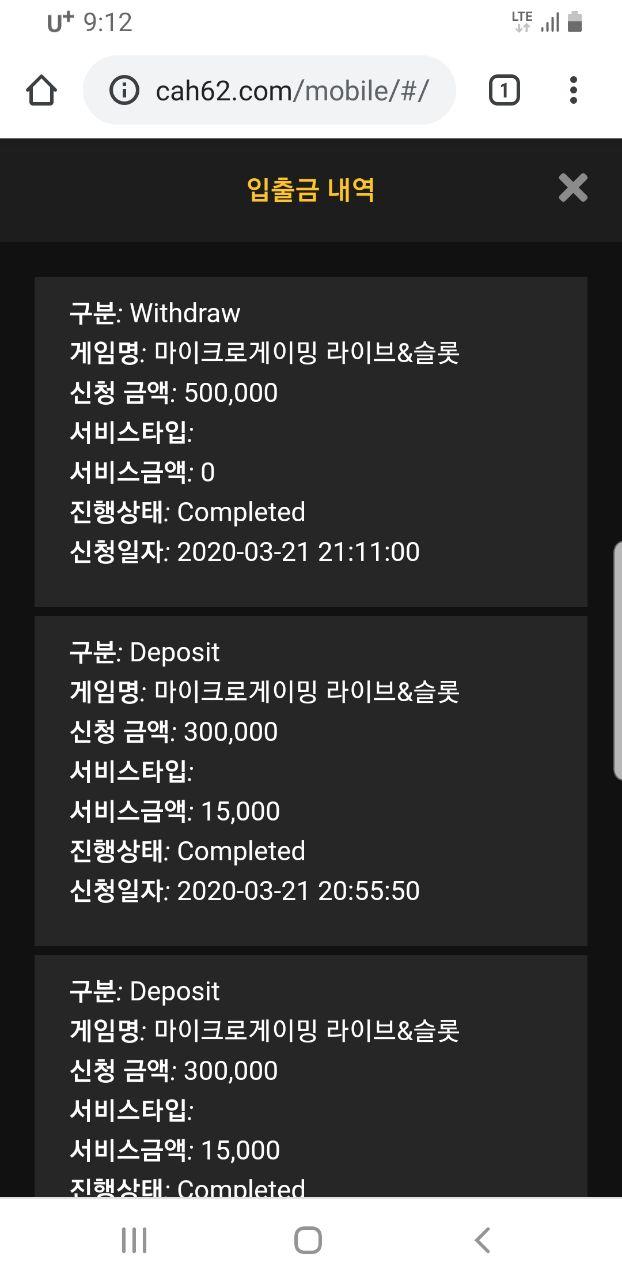Close the 입출금 내역 panel
Screen dimensions: 622x1280
point(572,188)
